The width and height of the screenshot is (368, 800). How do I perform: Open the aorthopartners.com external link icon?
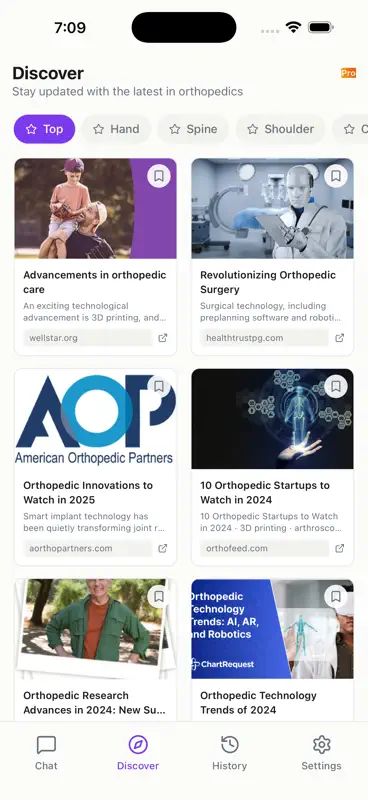click(x=163, y=548)
